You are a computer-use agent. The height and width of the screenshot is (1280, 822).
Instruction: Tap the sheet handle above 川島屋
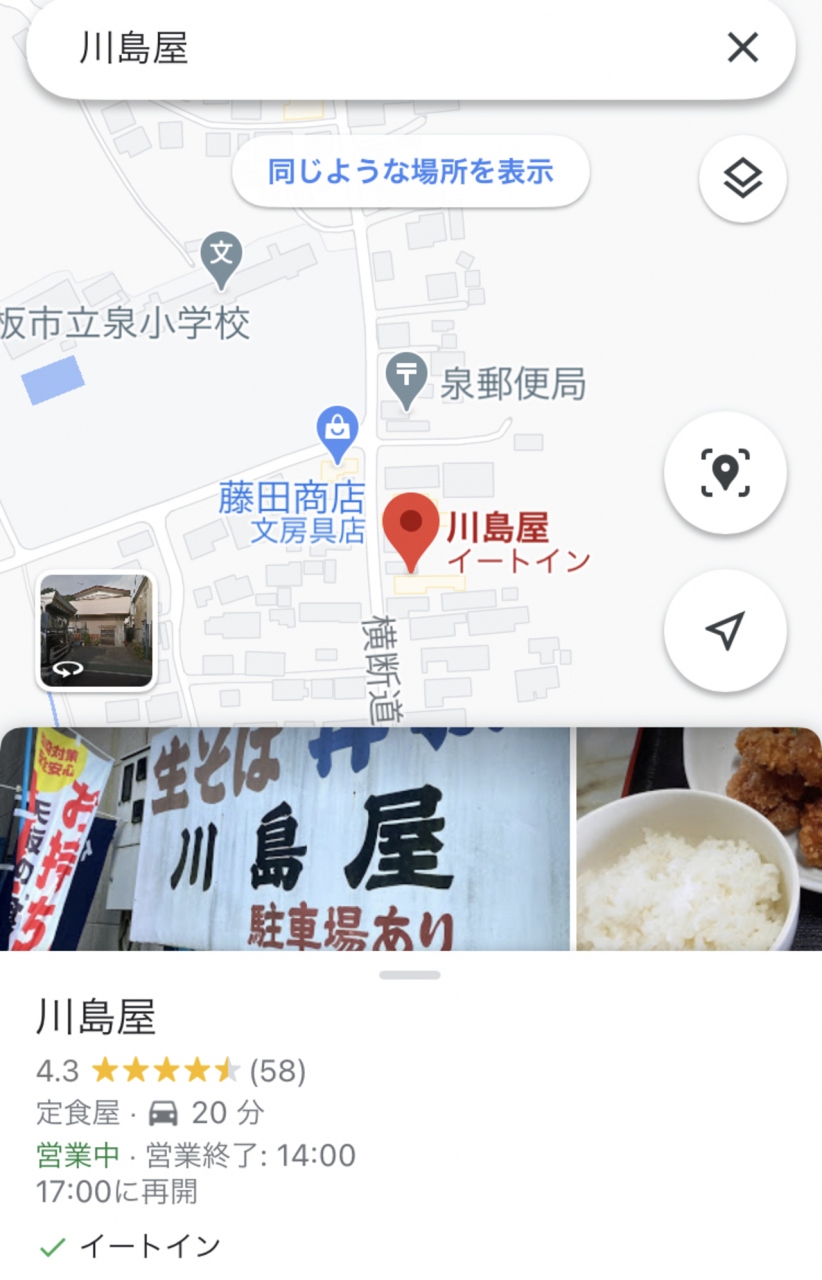point(410,975)
